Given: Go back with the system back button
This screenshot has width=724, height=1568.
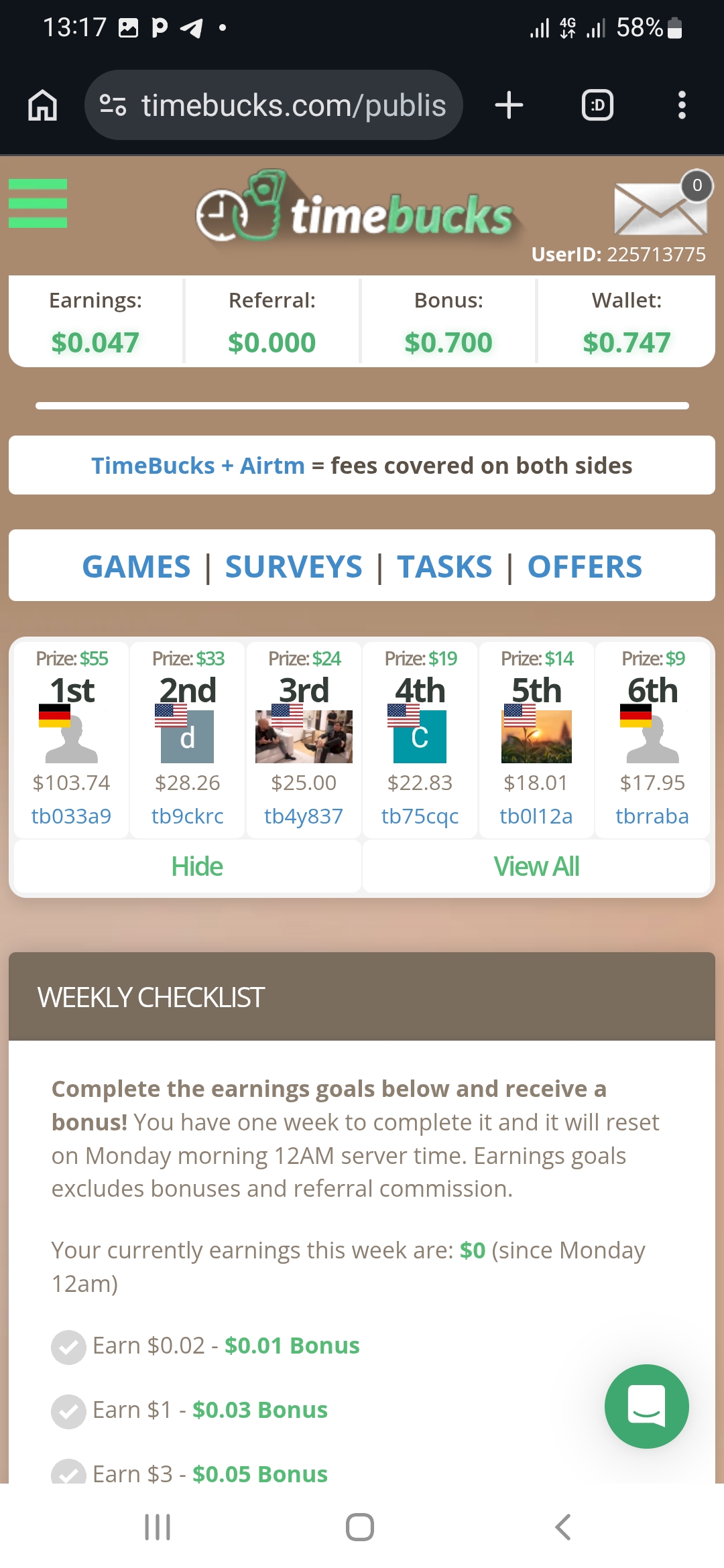Looking at the screenshot, I should [x=563, y=1527].
